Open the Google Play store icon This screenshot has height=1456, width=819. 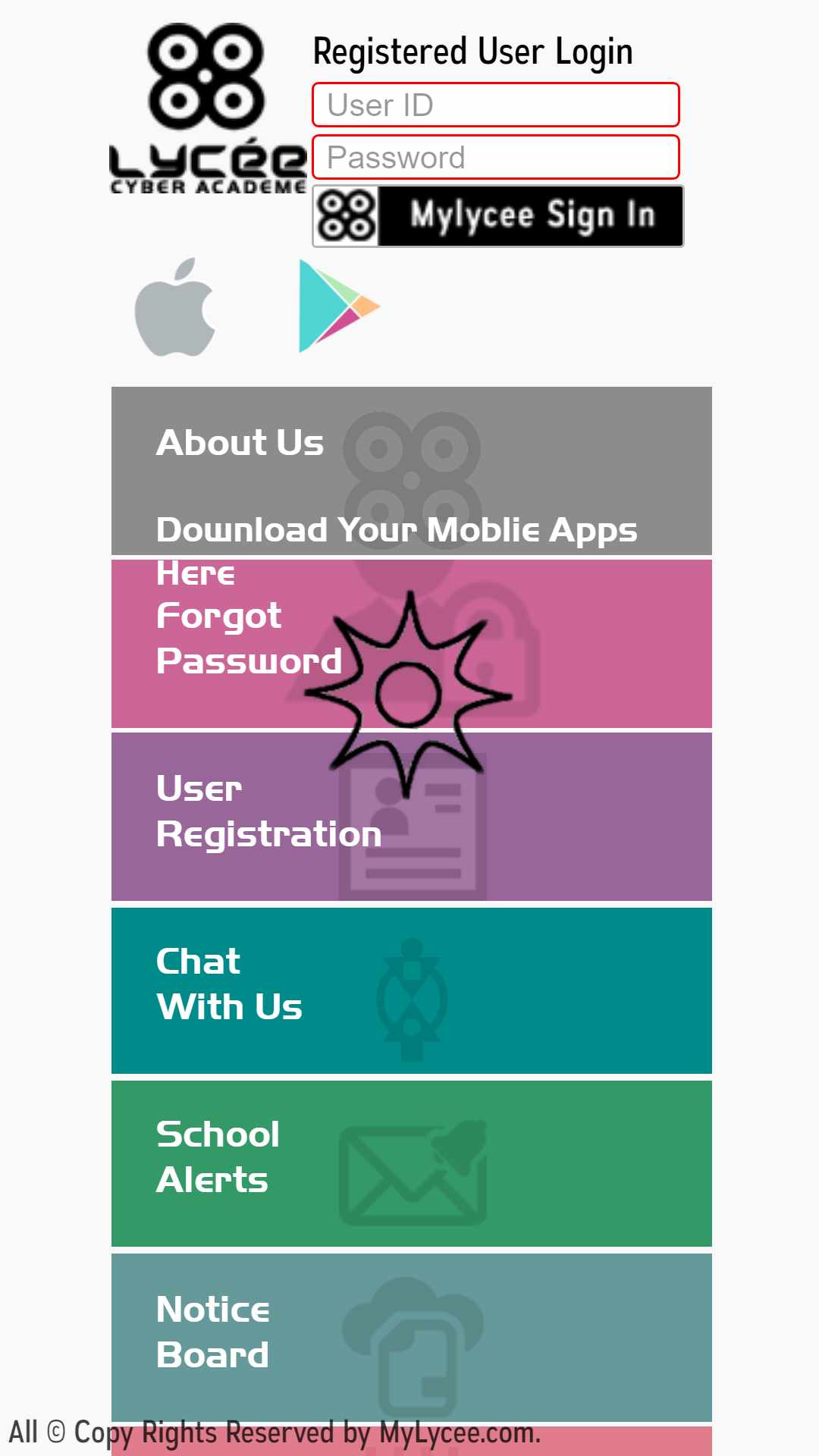pos(339,306)
